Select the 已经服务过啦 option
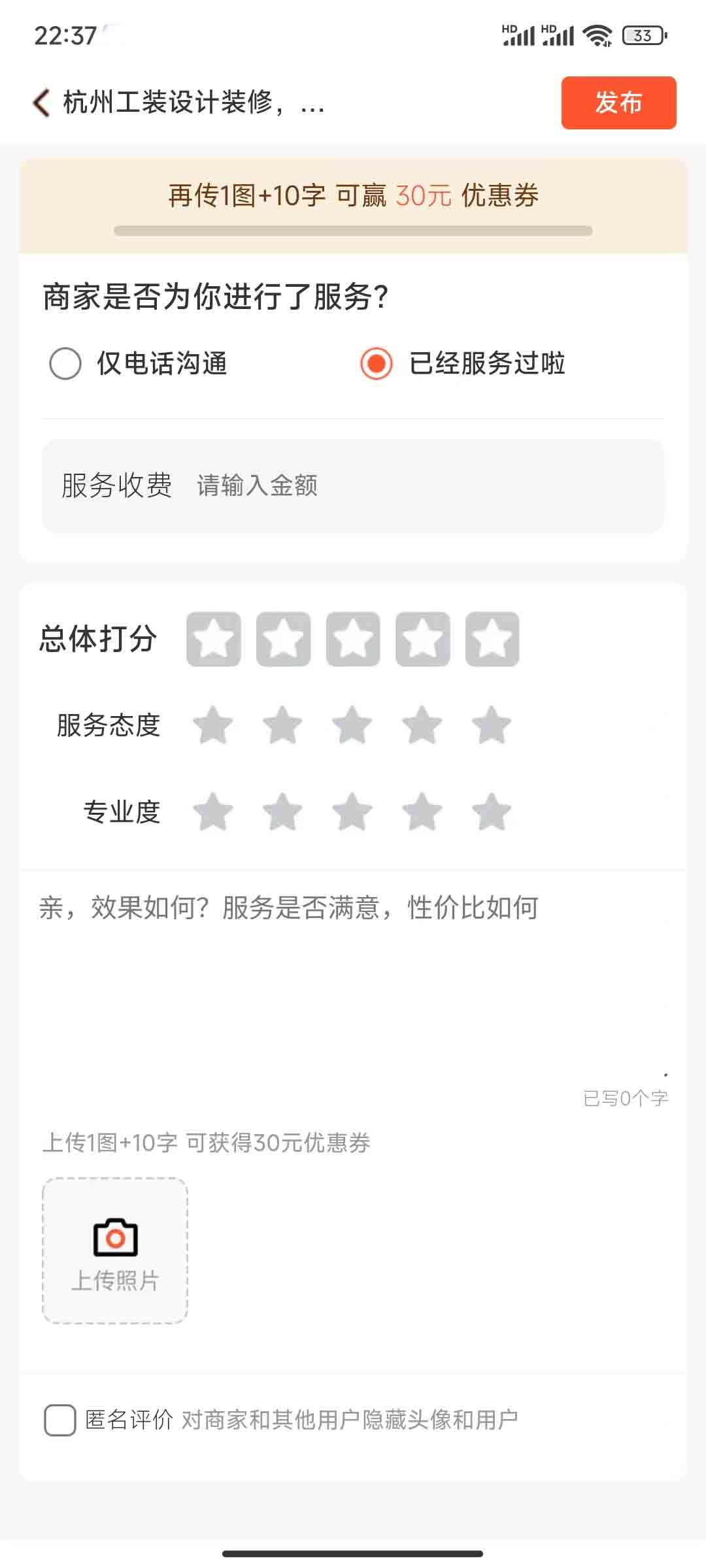Viewport: 706px width, 1568px height. pyautogui.click(x=462, y=363)
